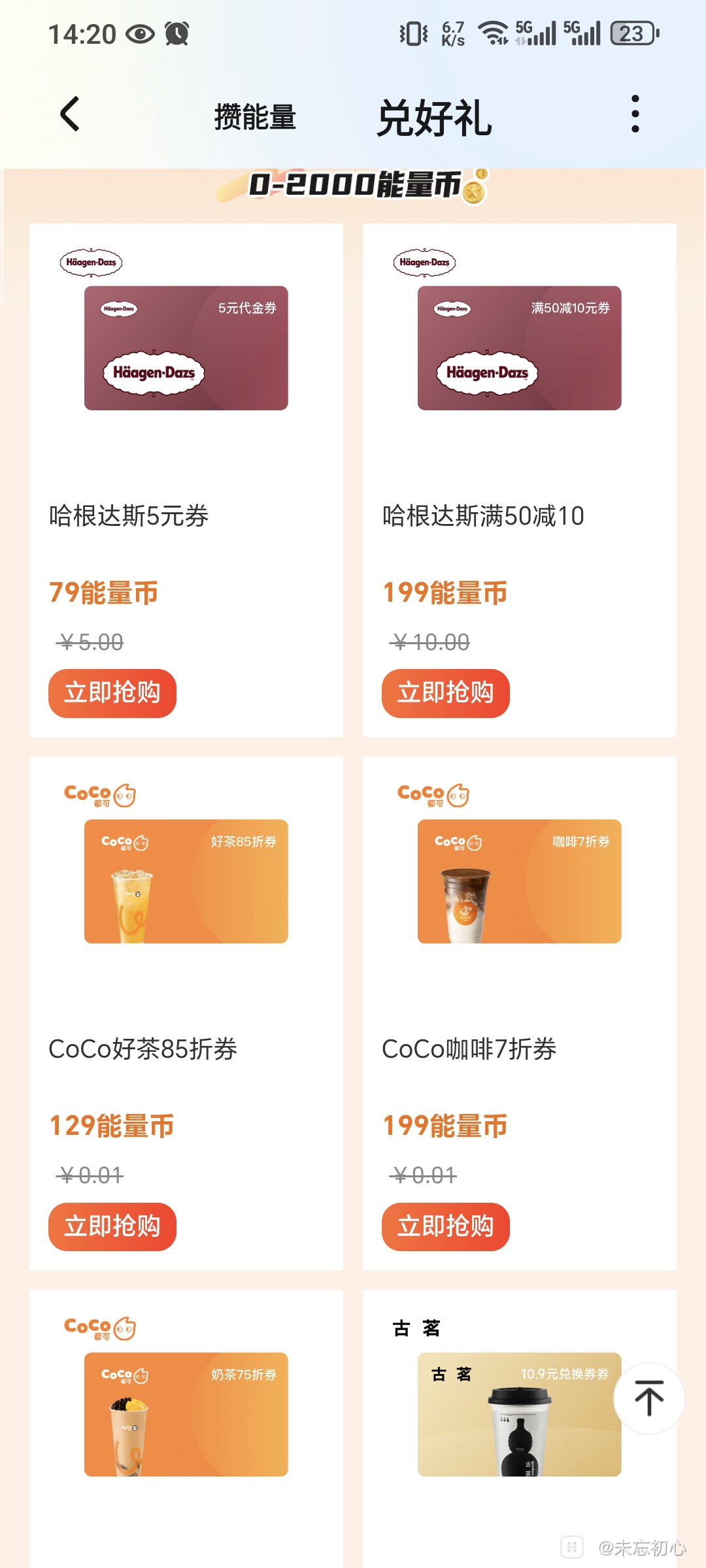The image size is (706, 1568).
Task: Tap 立即抢购 for 哈根达斯满50减10
Action: point(446,693)
